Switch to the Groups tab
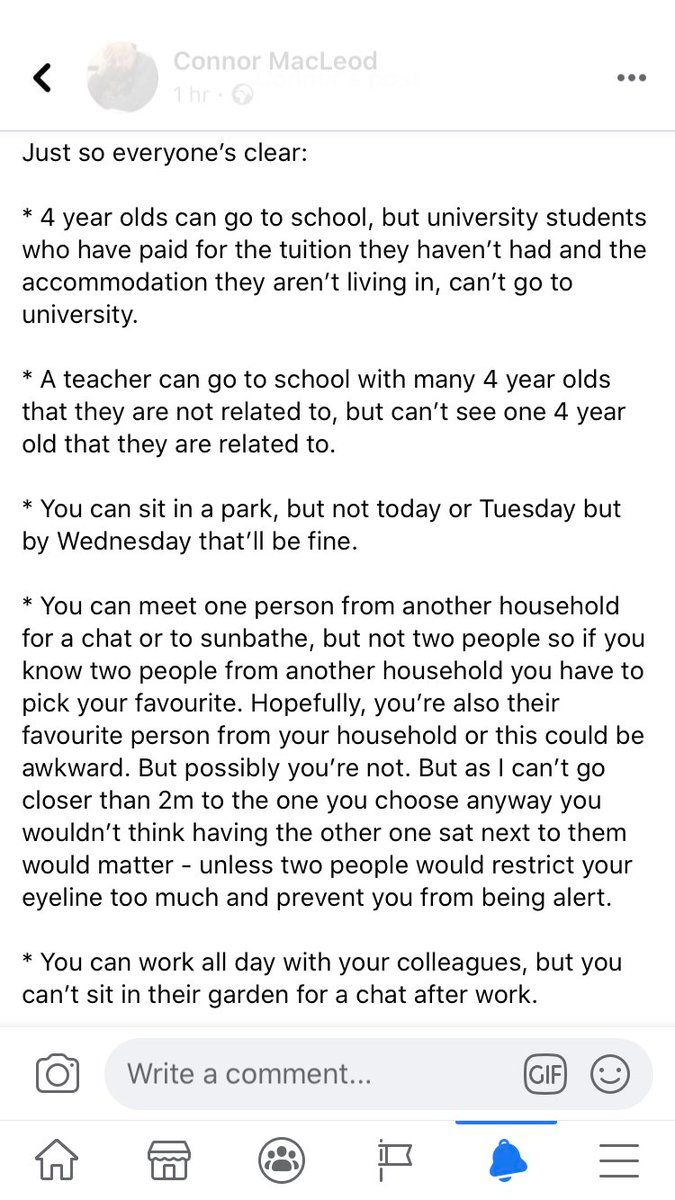 click(x=282, y=1160)
